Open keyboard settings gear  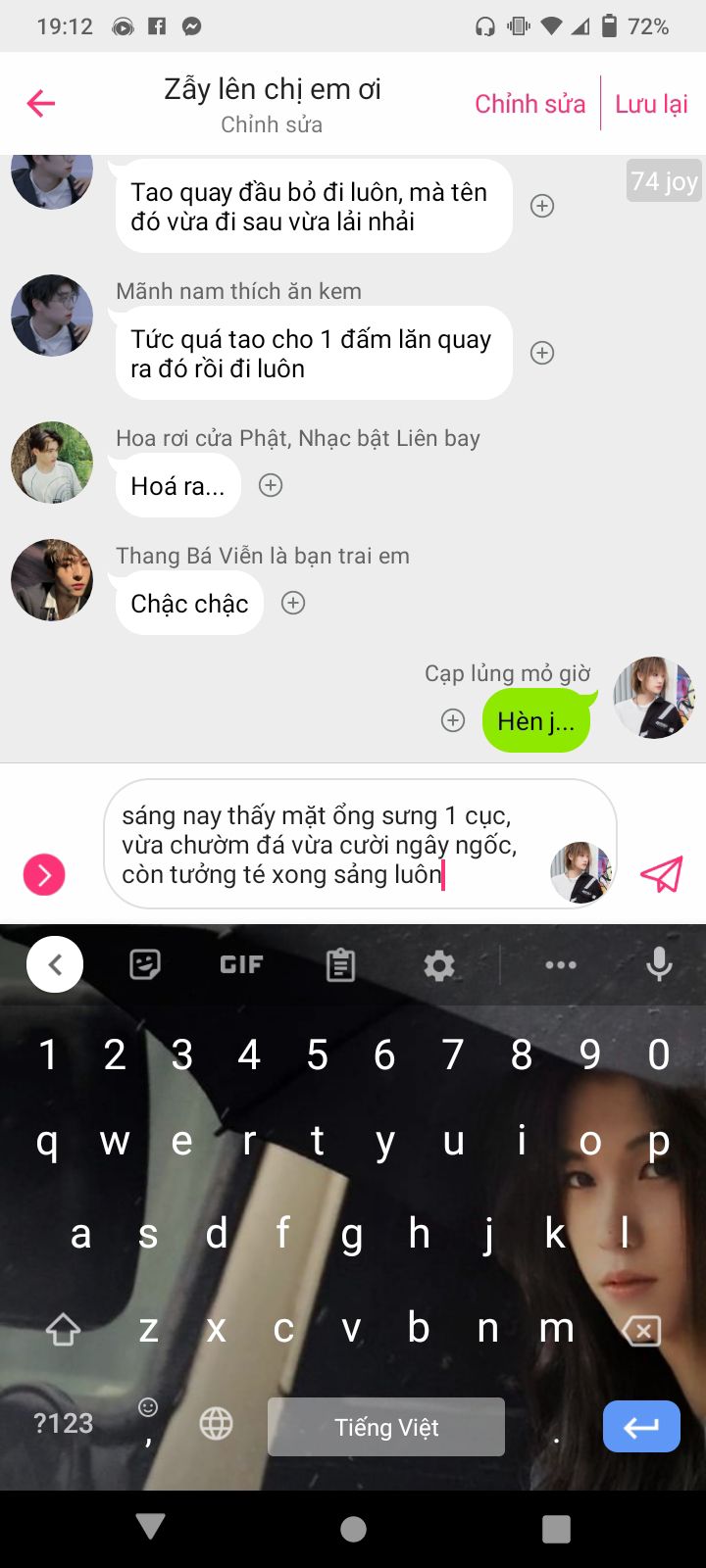point(438,966)
